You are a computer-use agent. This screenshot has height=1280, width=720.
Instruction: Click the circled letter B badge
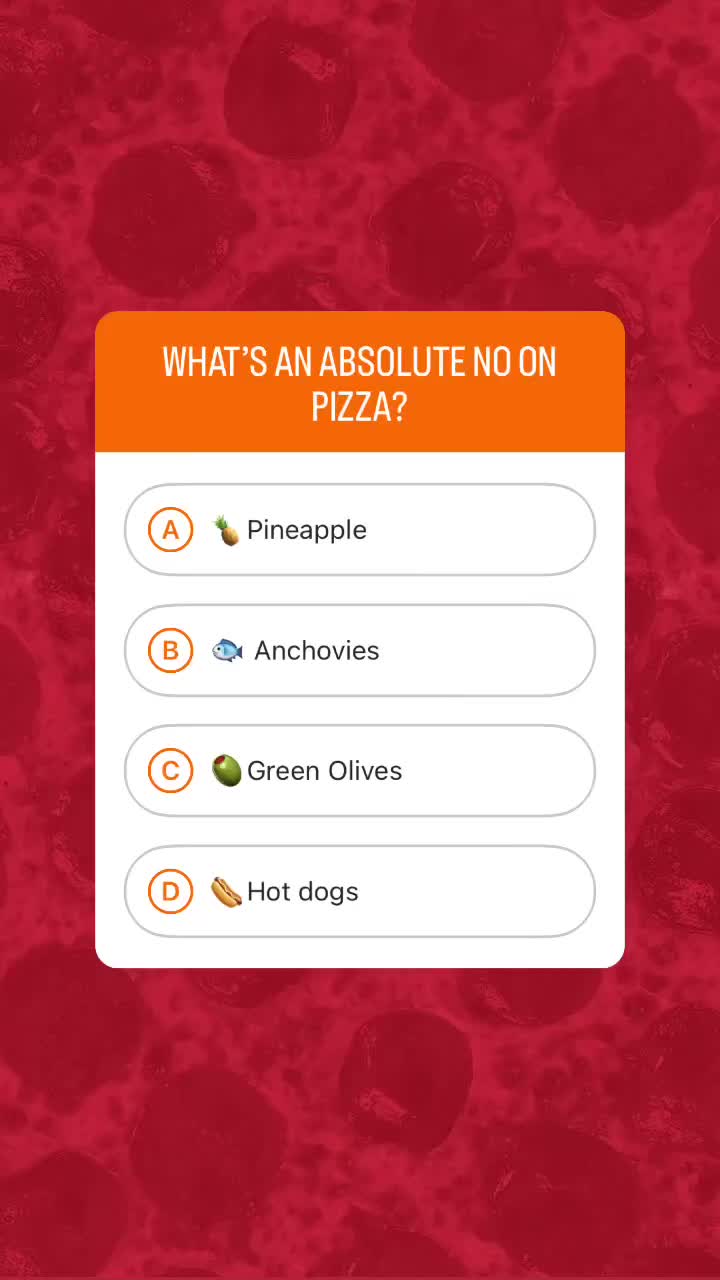170,650
